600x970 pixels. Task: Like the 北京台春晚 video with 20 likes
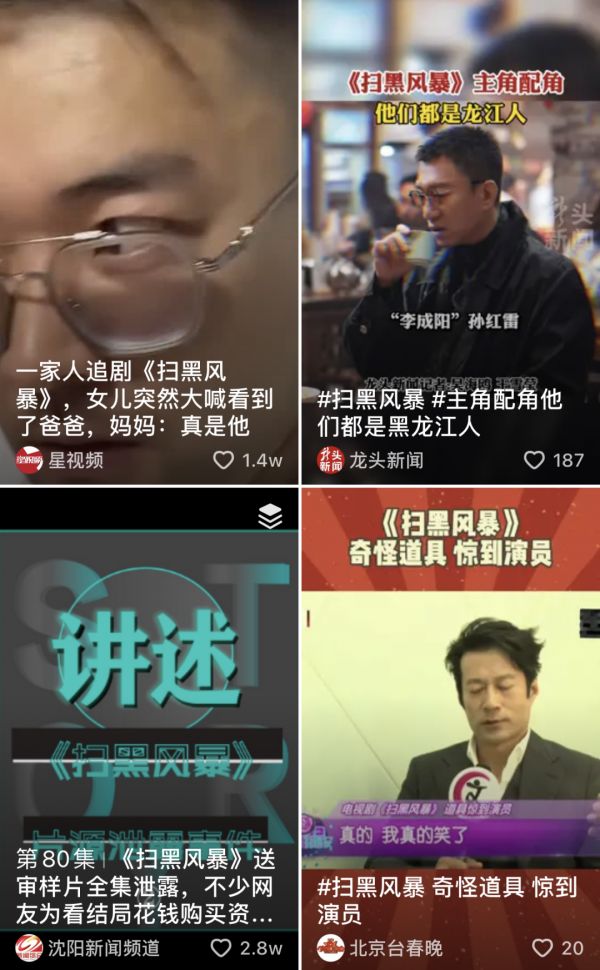[542, 947]
